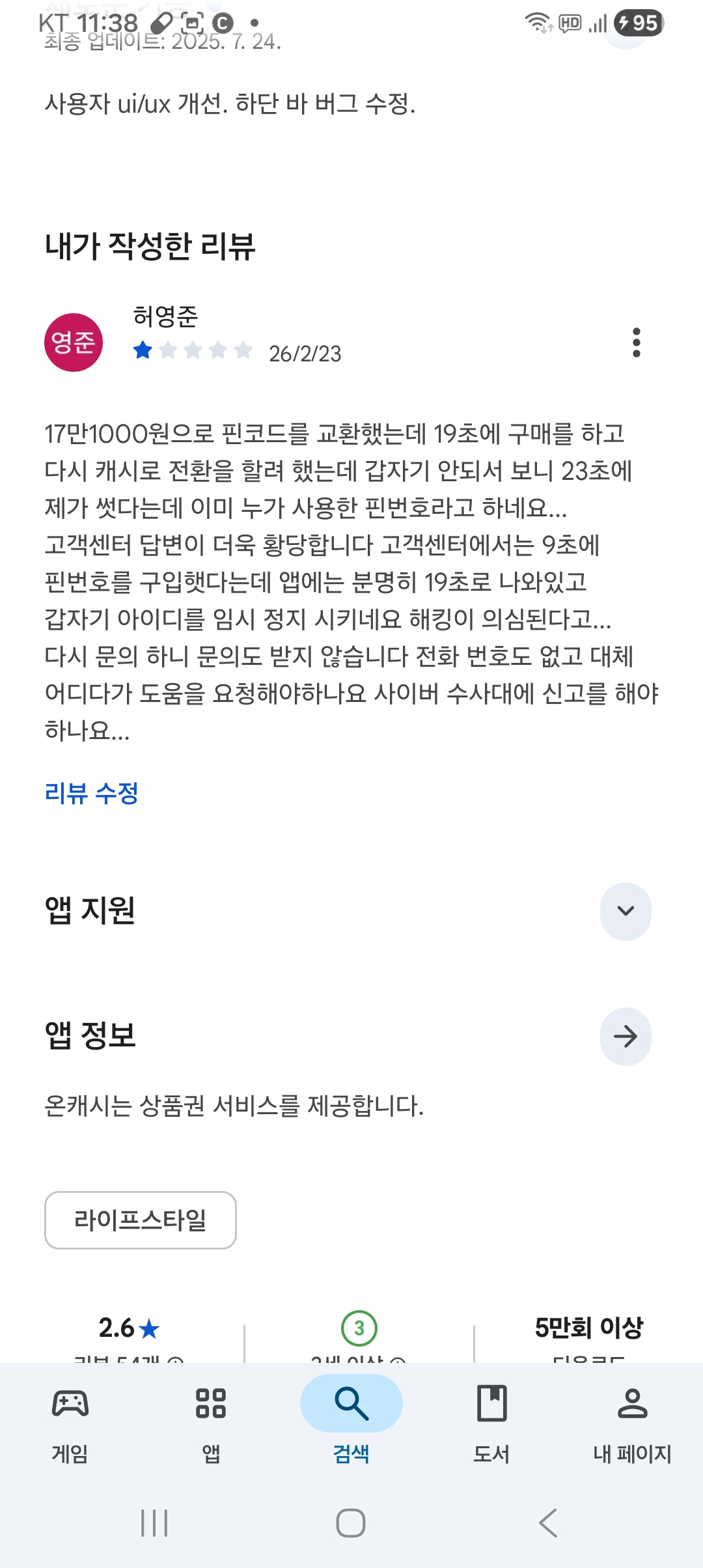
Task: Expand the 앱 지원 section
Action: [625, 911]
